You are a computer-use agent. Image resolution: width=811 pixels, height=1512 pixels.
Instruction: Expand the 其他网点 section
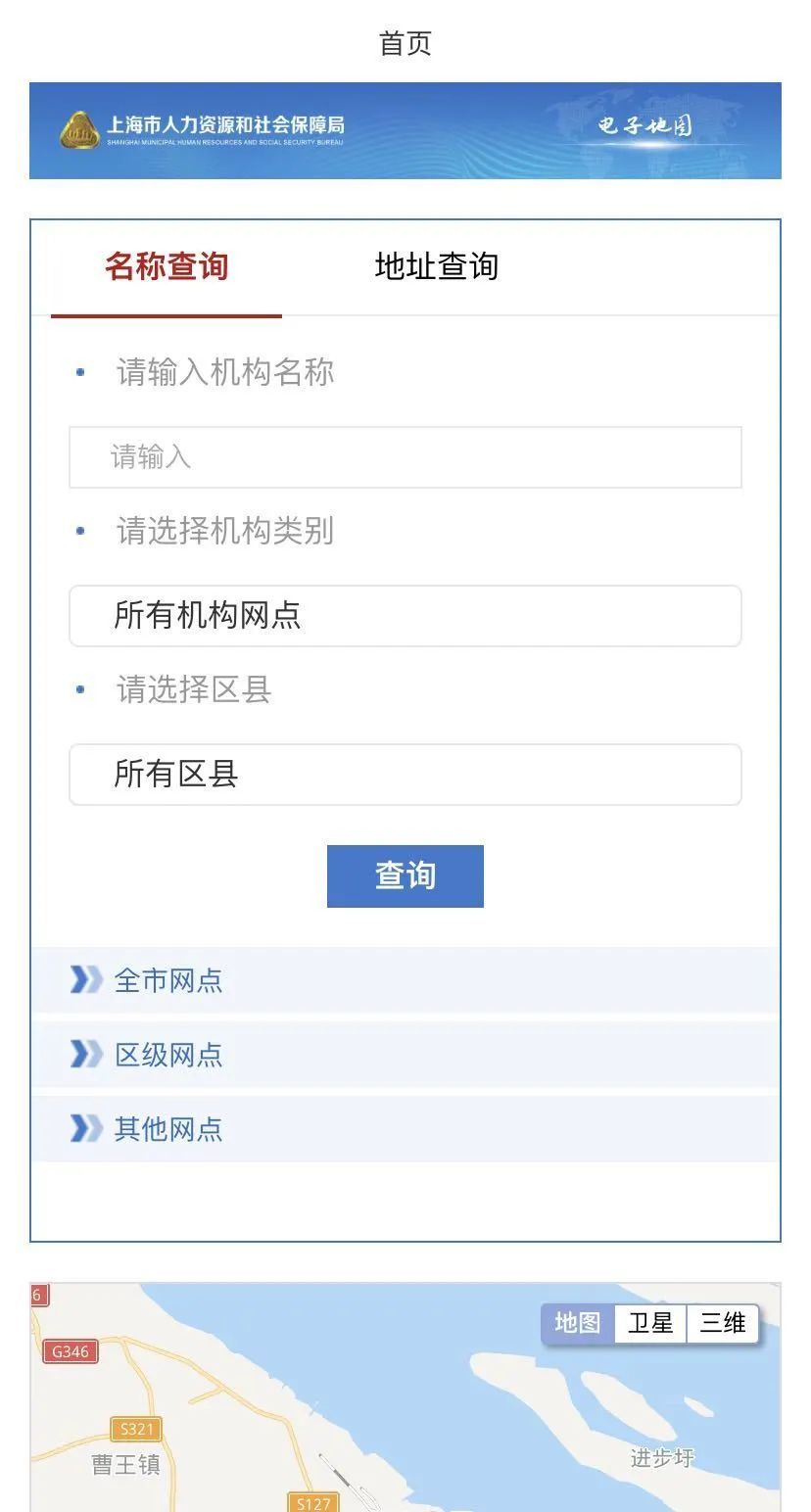coord(405,1129)
